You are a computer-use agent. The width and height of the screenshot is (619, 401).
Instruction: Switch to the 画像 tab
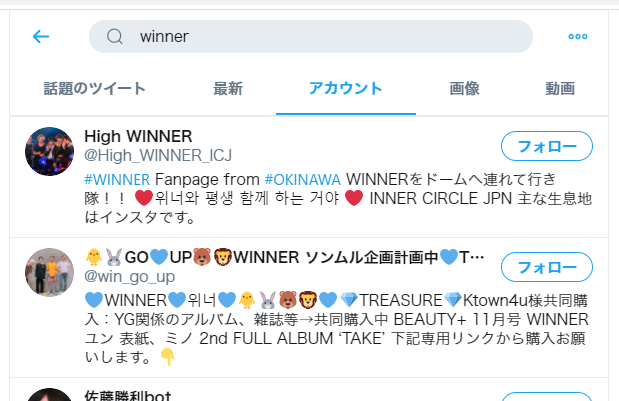[x=465, y=88]
